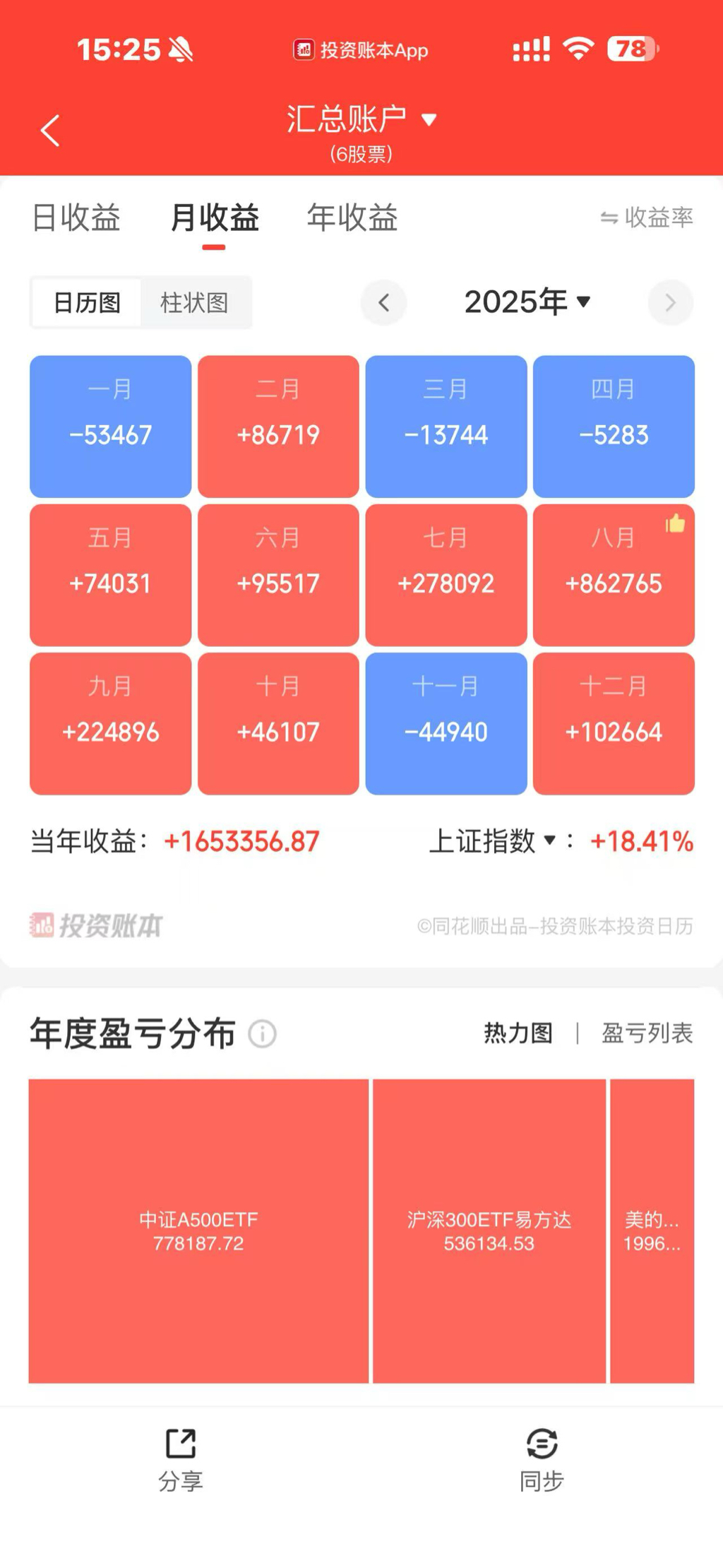Open the 一月 -53467 month tile
Image resolution: width=723 pixels, height=1568 pixels.
tap(110, 426)
